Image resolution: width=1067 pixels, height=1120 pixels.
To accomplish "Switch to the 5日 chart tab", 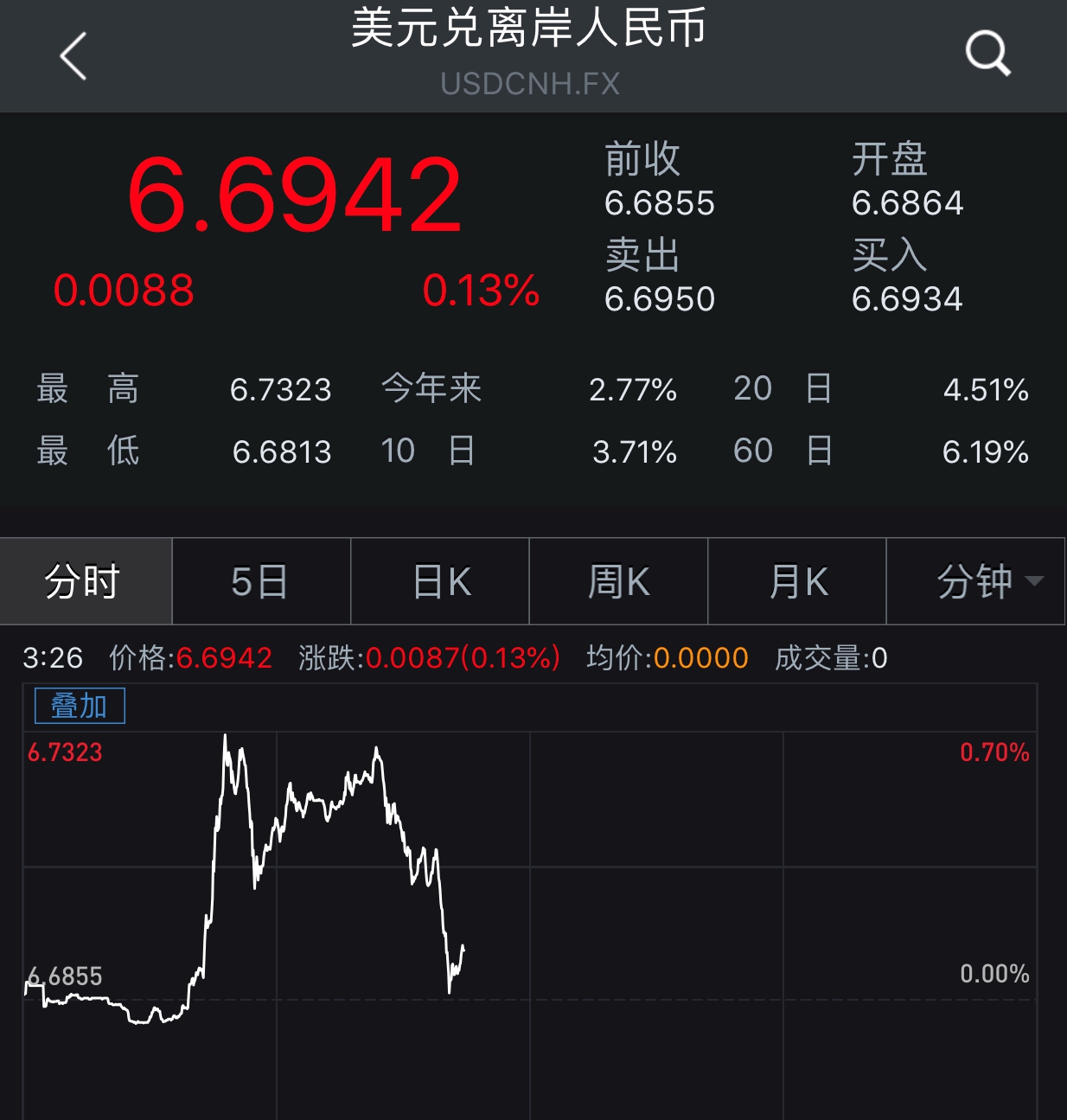I will [261, 581].
